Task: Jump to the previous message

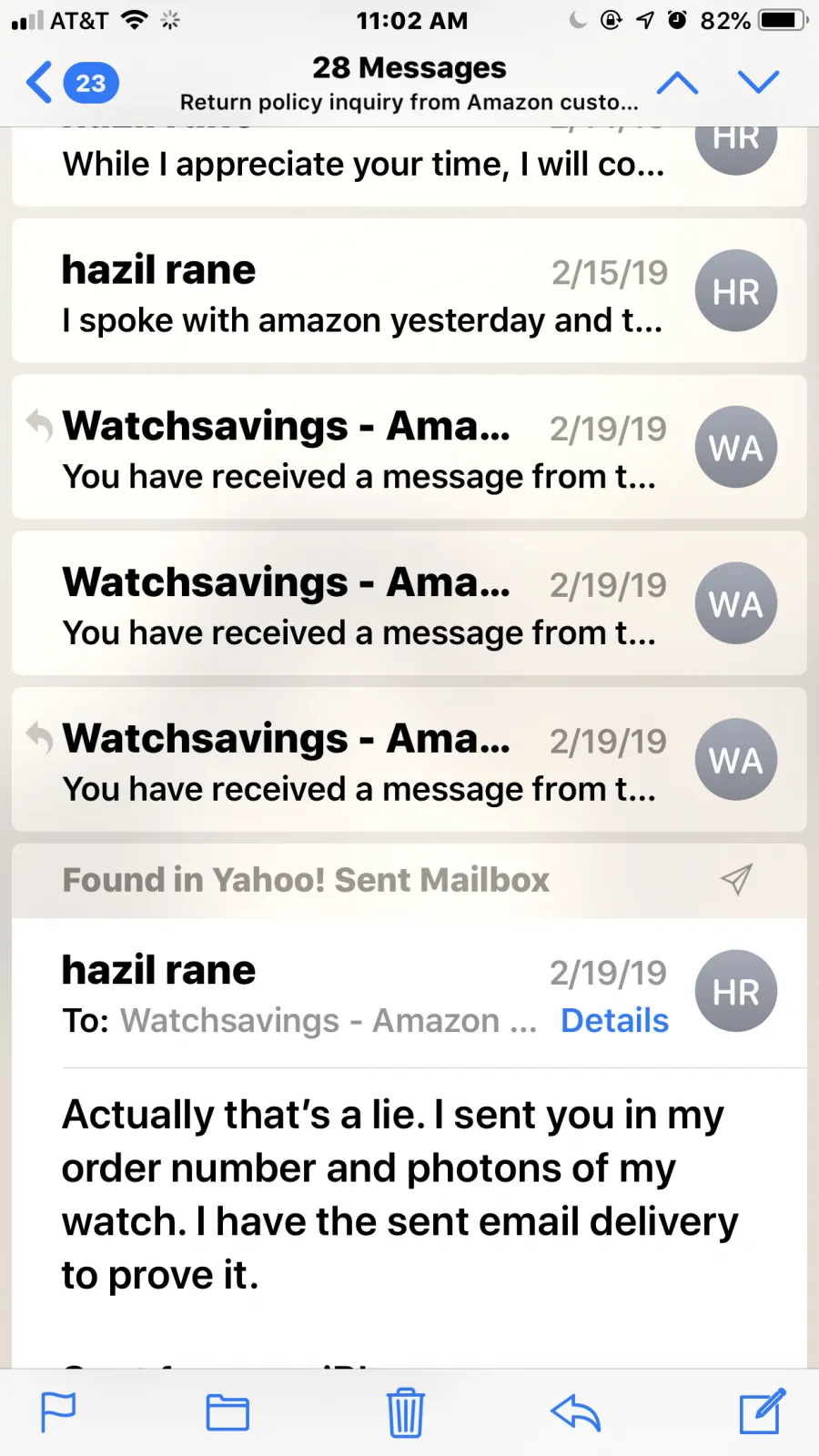Action: 677,83
